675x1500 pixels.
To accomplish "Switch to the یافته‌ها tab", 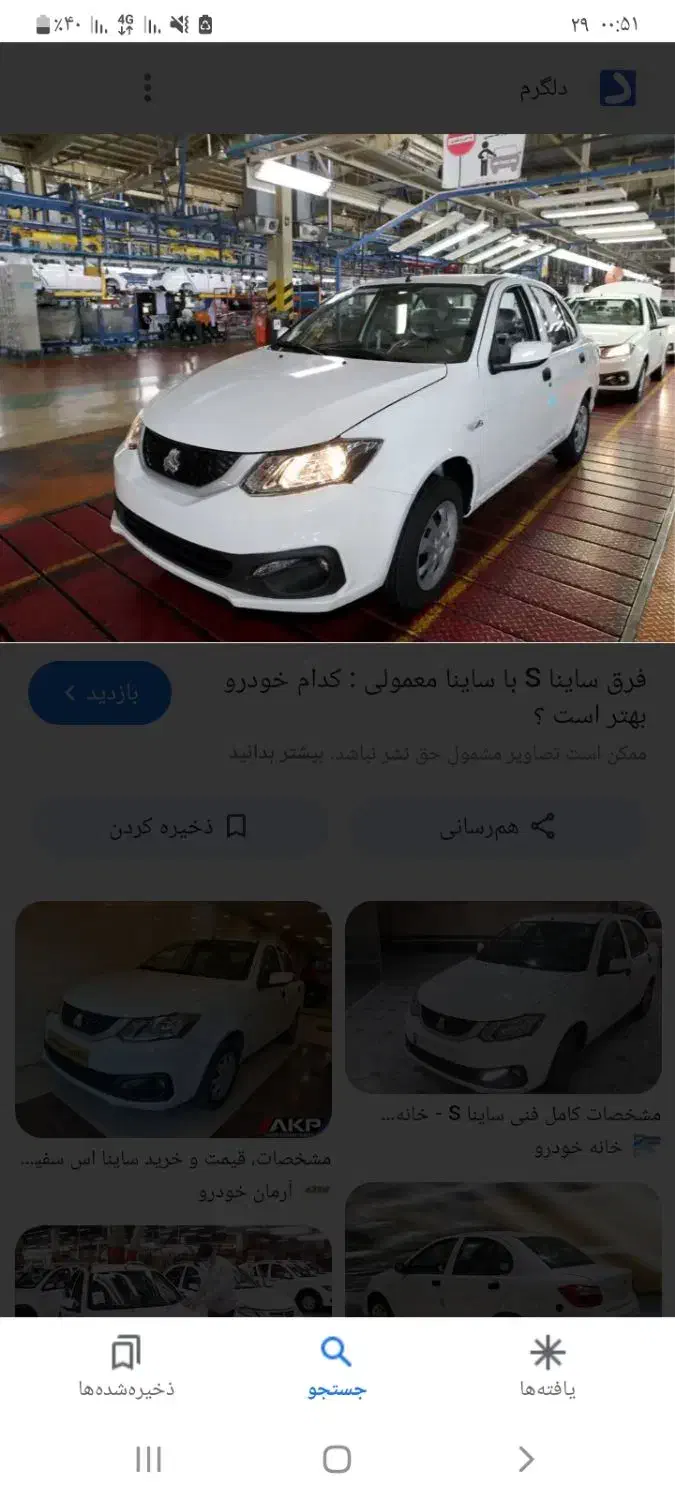I will pyautogui.click(x=547, y=1366).
